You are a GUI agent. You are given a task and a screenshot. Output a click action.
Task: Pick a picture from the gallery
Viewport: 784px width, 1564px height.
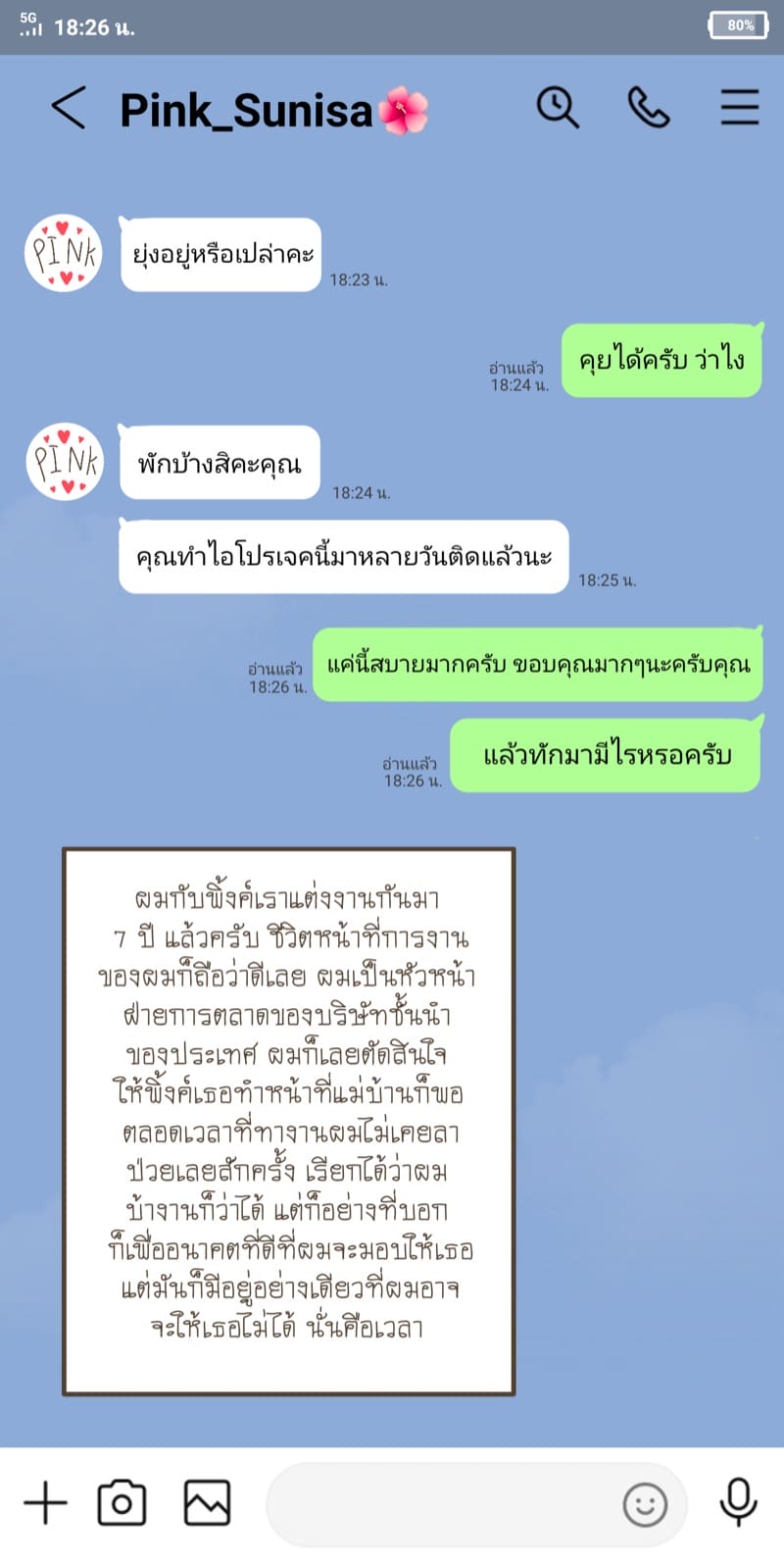[207, 1502]
